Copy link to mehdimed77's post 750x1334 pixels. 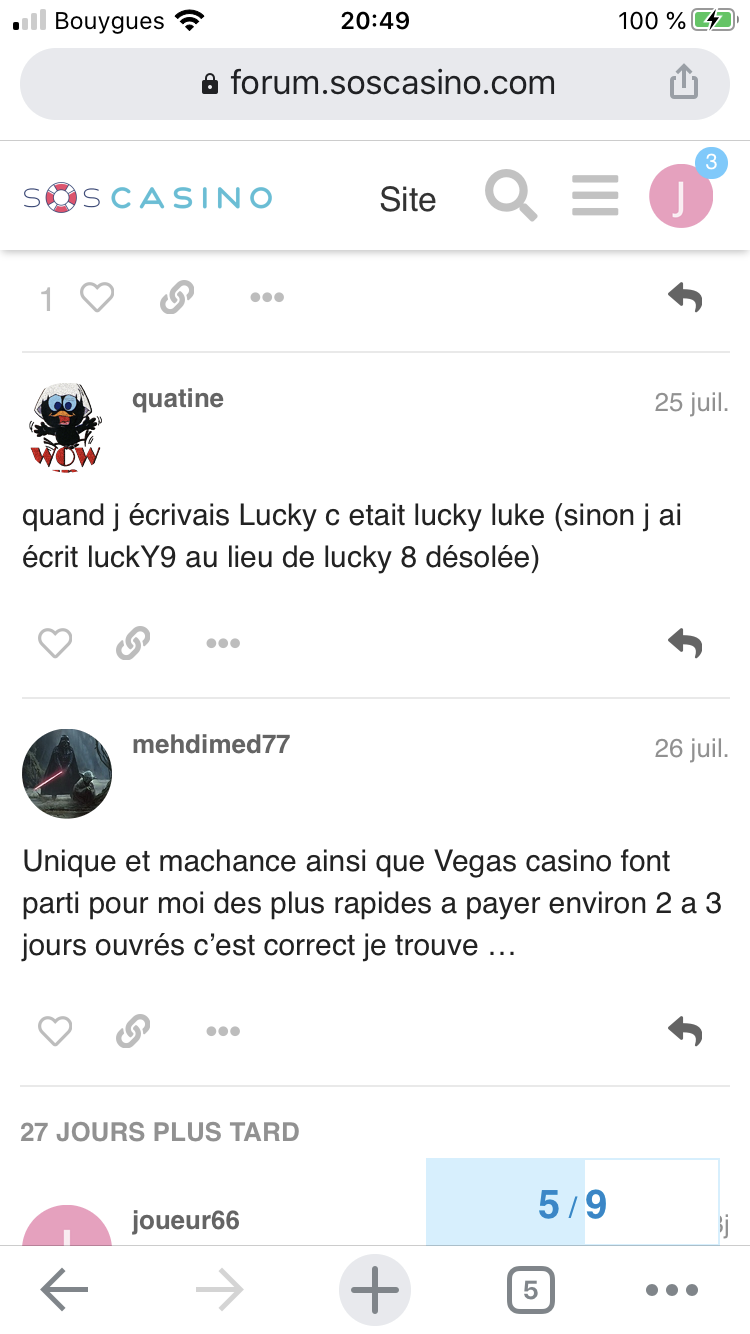click(x=133, y=1031)
